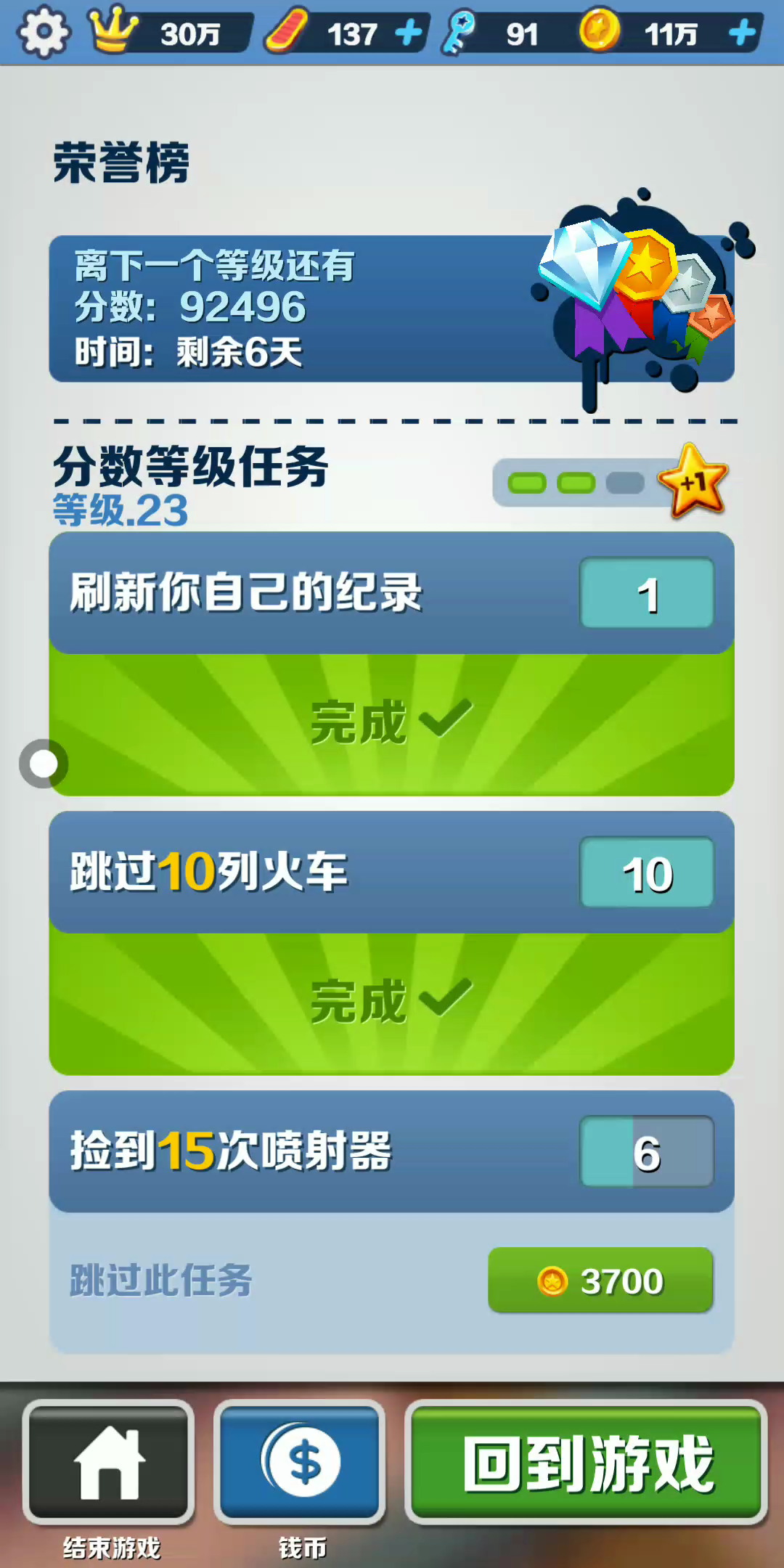Tap 回到游戏 to resume playing
The image size is (784, 1568).
[x=587, y=1462]
